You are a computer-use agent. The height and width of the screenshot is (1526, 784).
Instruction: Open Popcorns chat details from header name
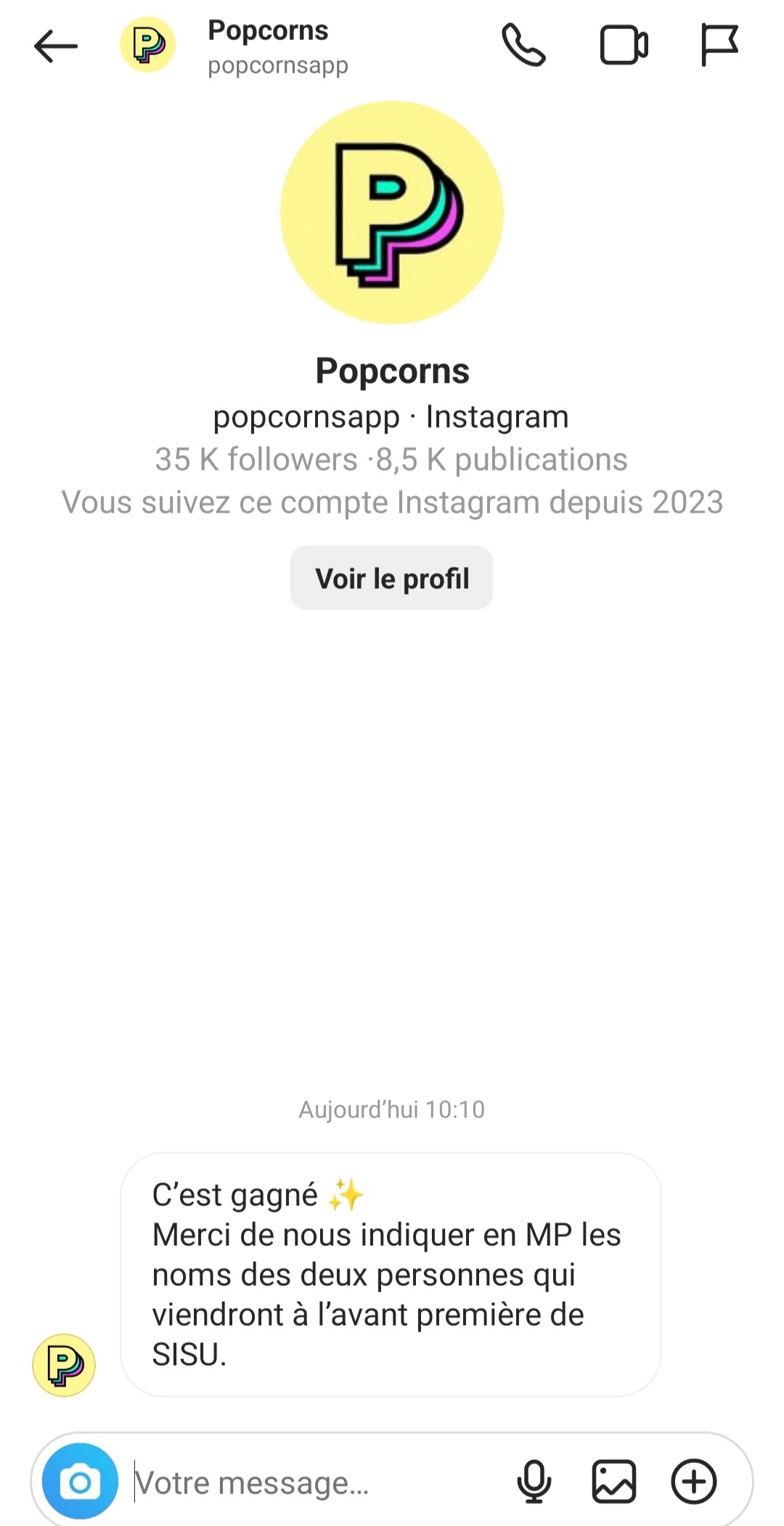point(268,30)
